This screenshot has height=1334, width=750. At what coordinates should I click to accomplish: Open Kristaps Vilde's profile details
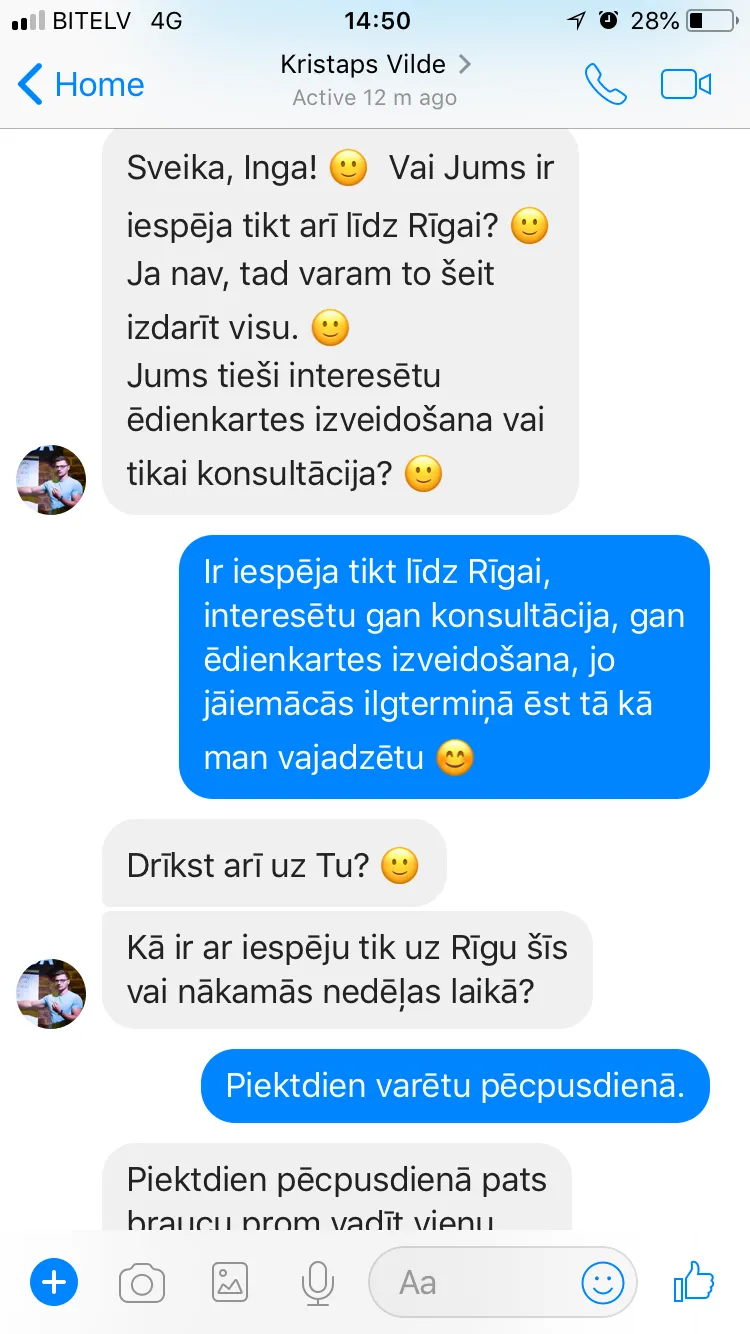pyautogui.click(x=375, y=80)
